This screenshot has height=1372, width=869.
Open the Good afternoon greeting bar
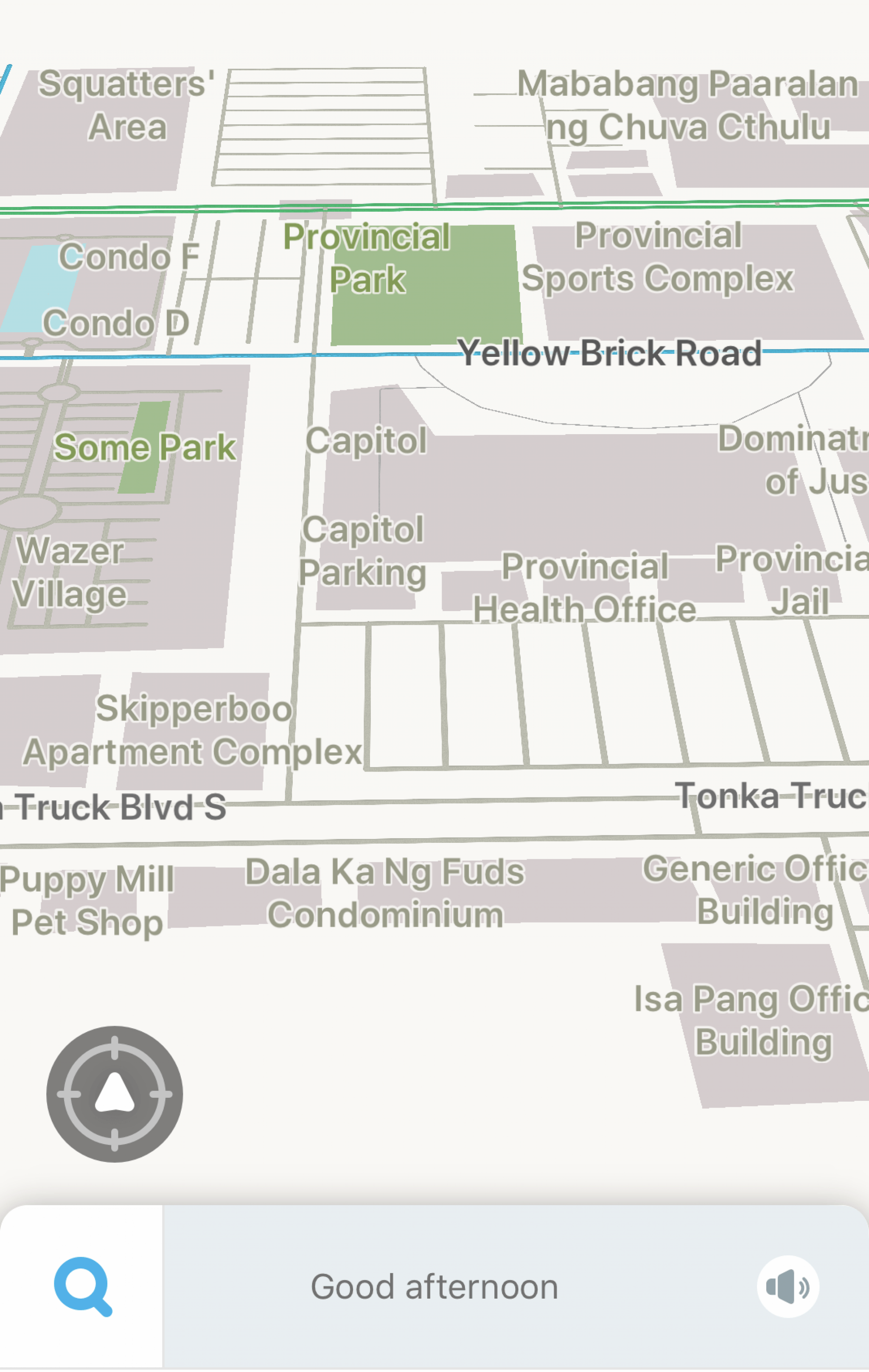point(434,1286)
